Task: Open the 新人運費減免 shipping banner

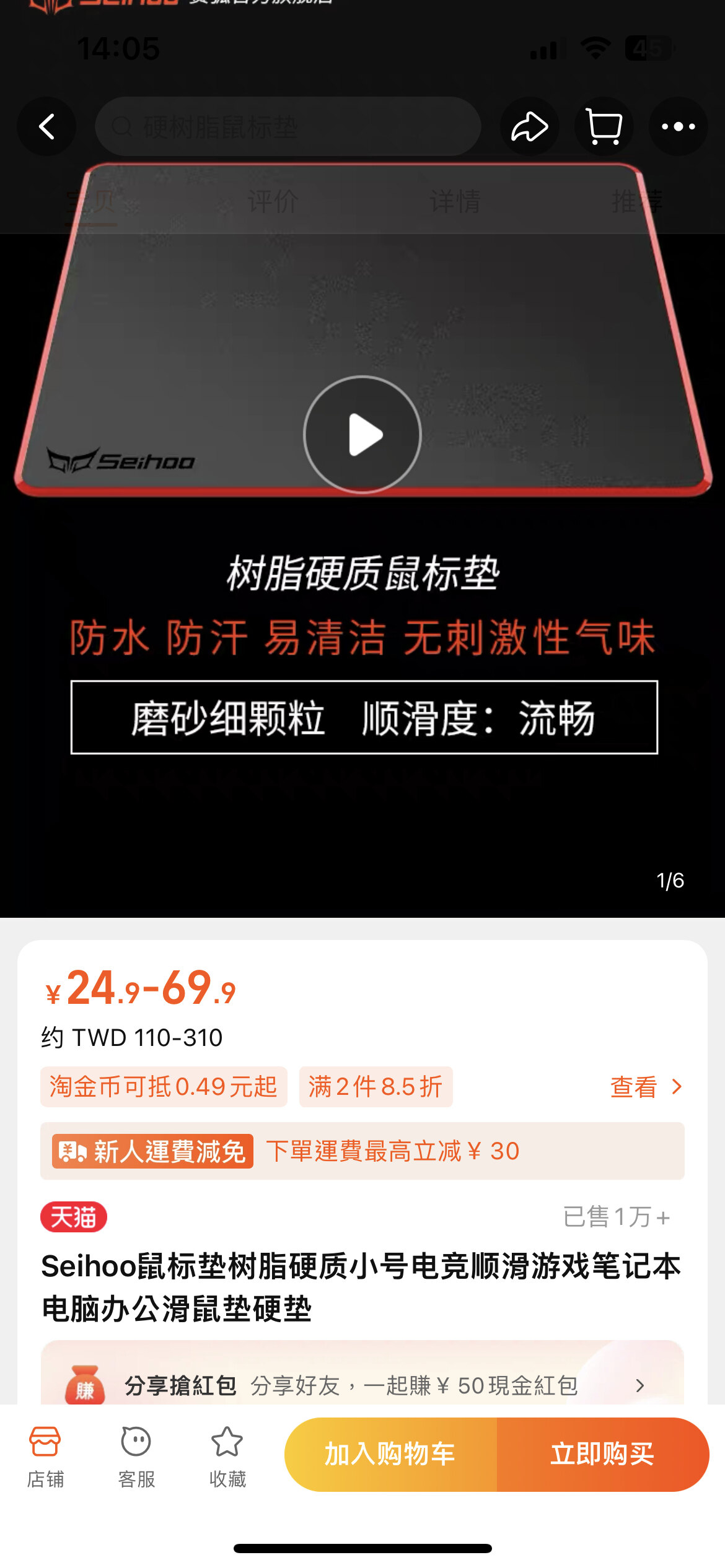Action: (x=362, y=1151)
